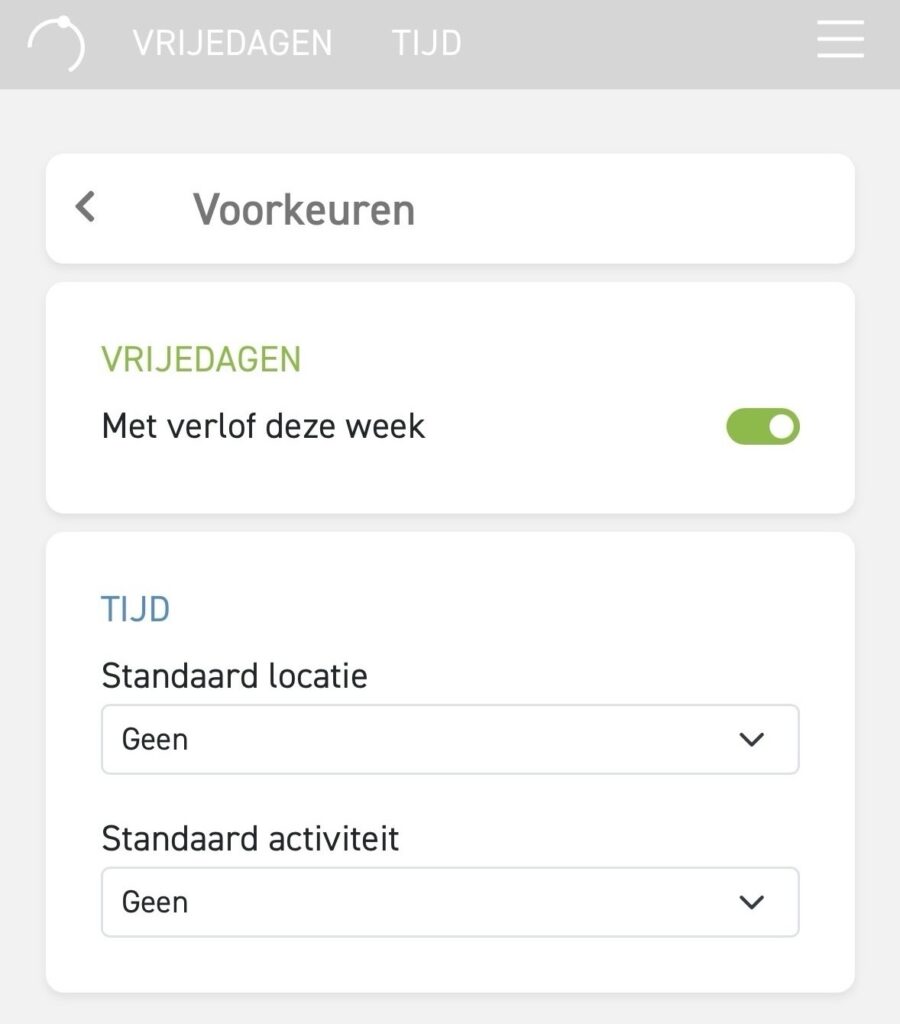The image size is (900, 1024).
Task: Go back from Voorkeuren
Action: pyautogui.click(x=86, y=208)
